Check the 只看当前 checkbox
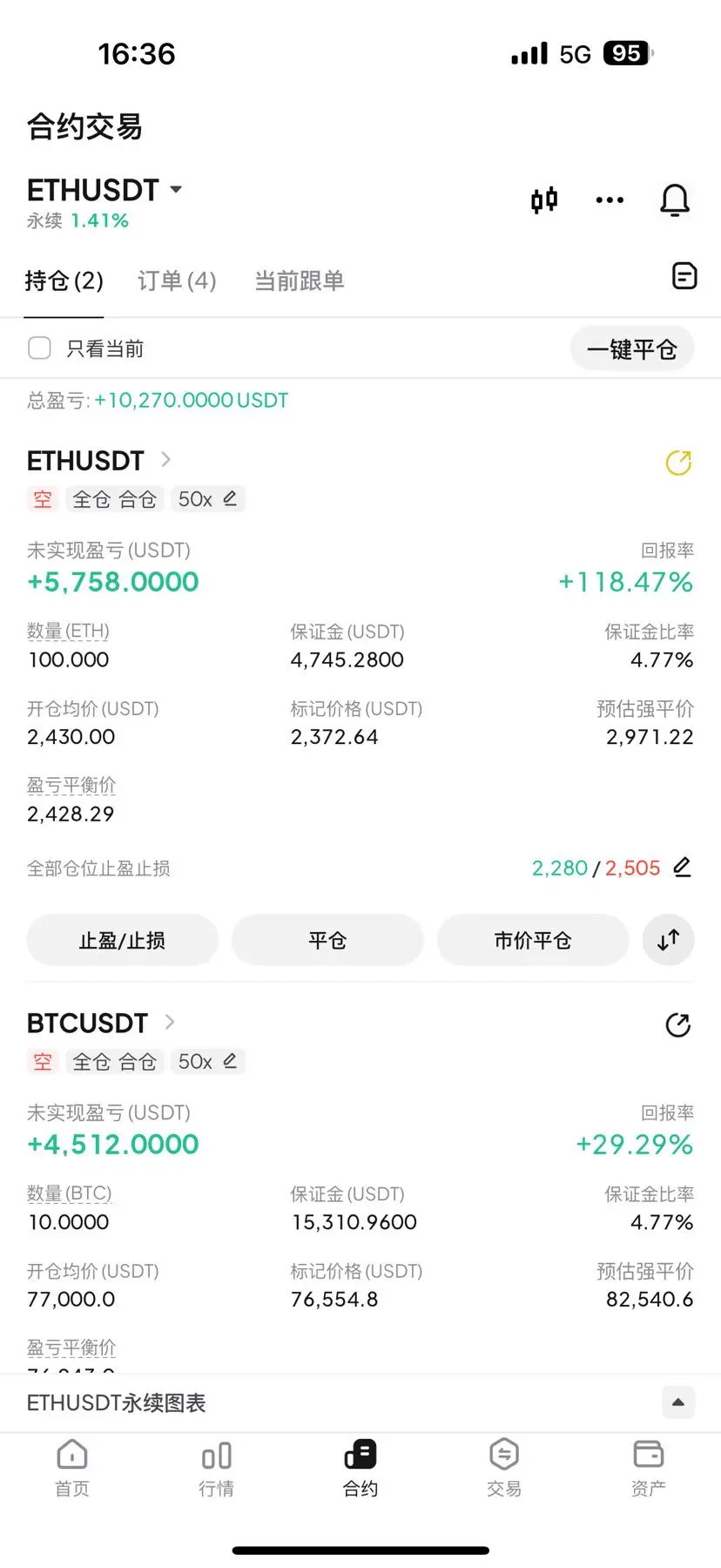Viewport: 721px width, 1568px height. [x=39, y=348]
